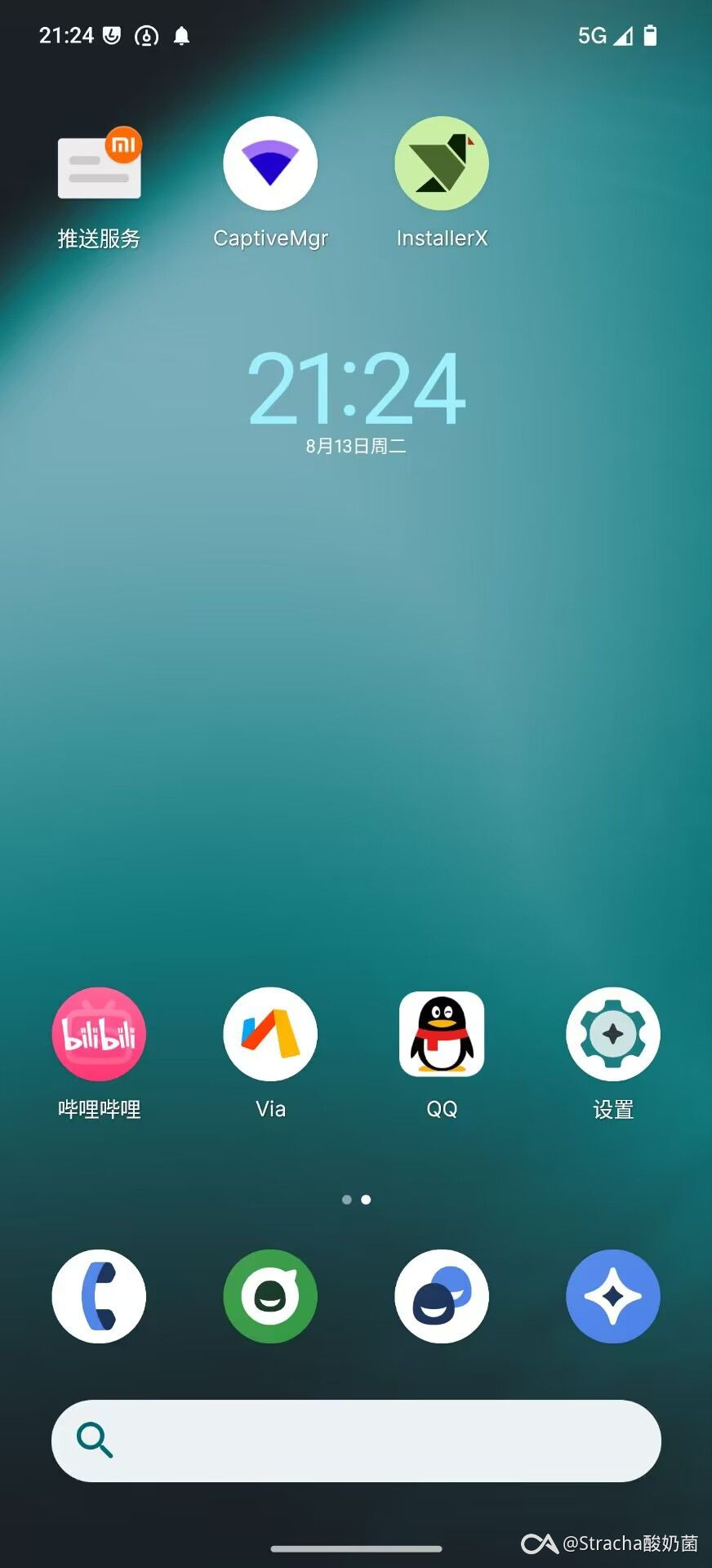Screen dimensions: 712x1568
Task: Open the green chat app in the dock
Action: click(x=270, y=1296)
